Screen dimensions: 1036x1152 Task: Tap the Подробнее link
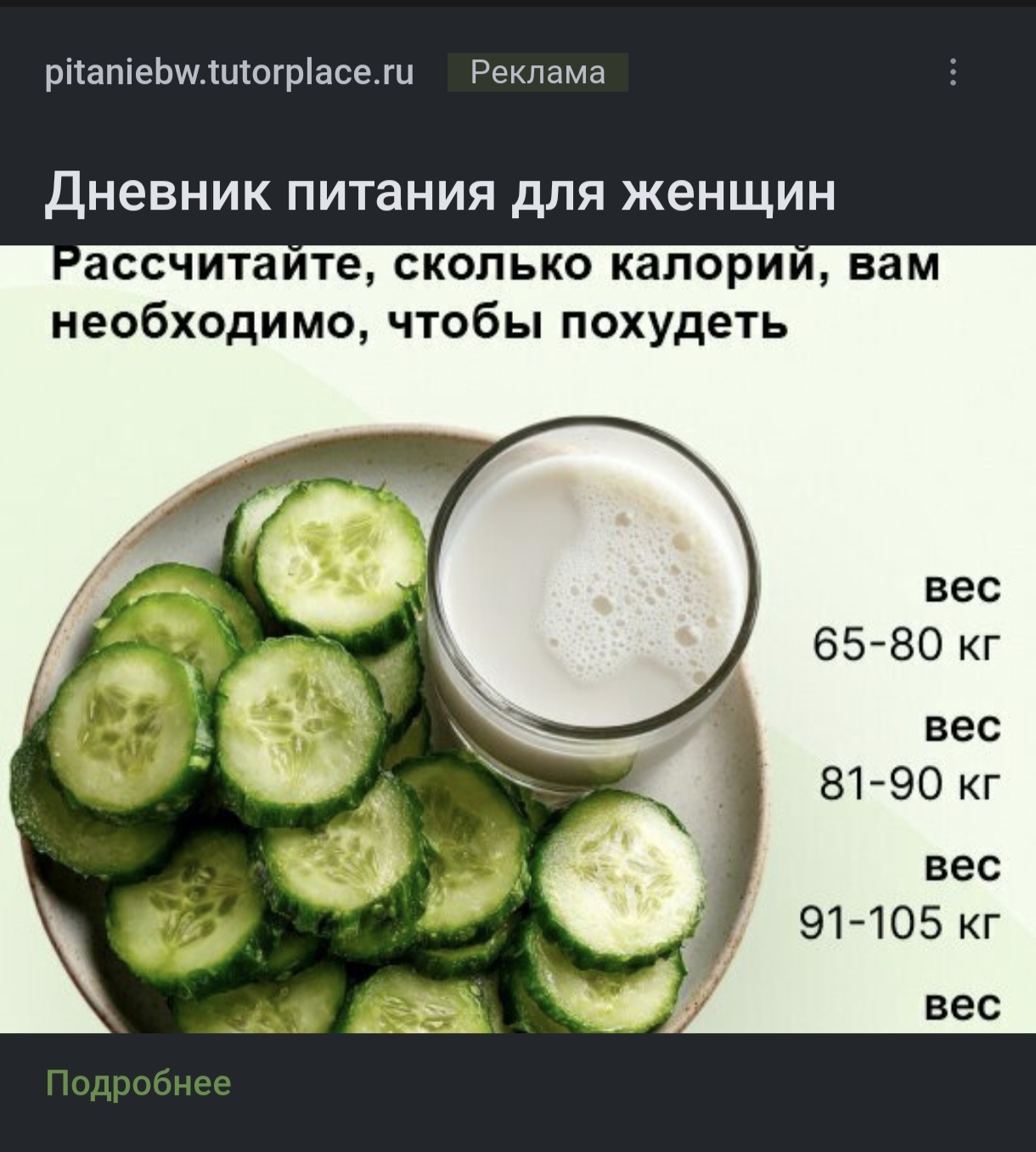(138, 1083)
